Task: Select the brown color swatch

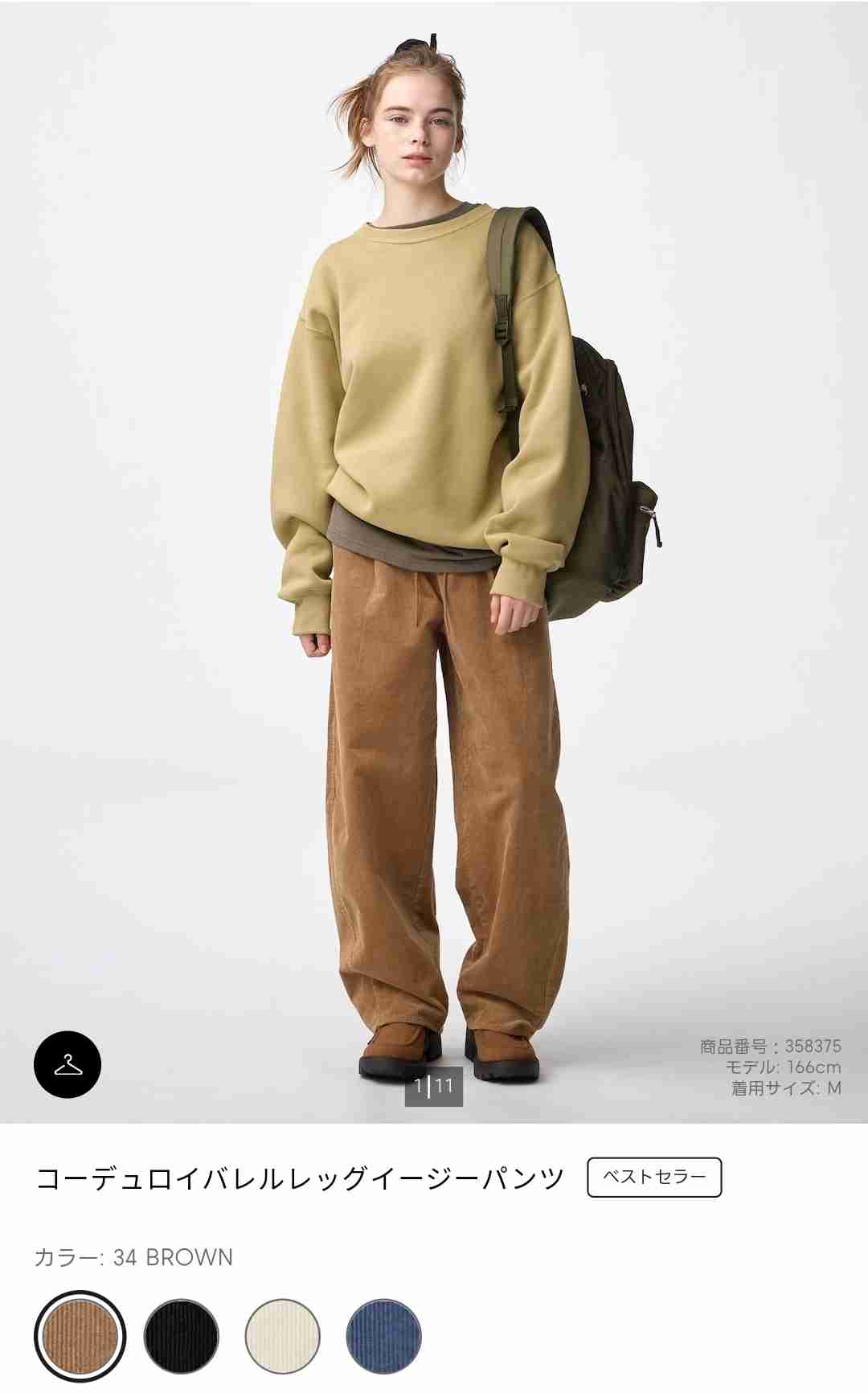Action: [x=80, y=1336]
